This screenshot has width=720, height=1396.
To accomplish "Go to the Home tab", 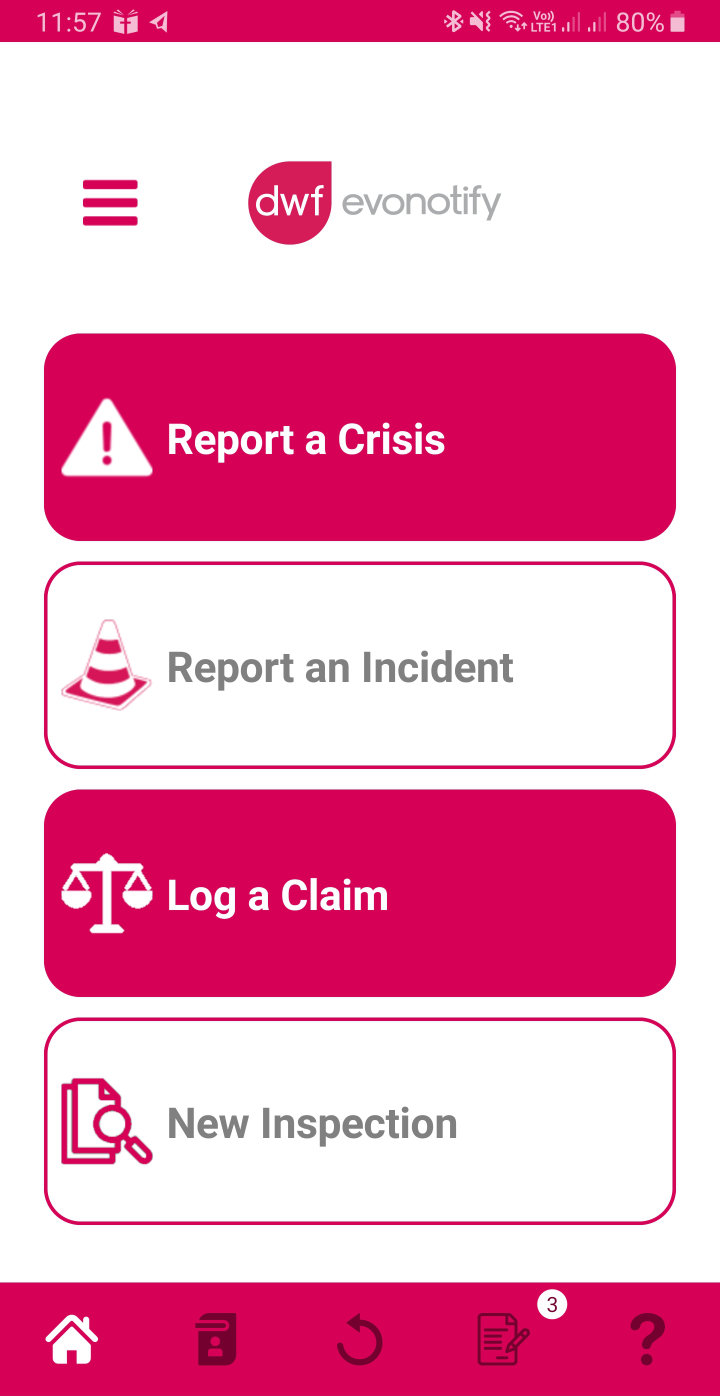I will [72, 1339].
